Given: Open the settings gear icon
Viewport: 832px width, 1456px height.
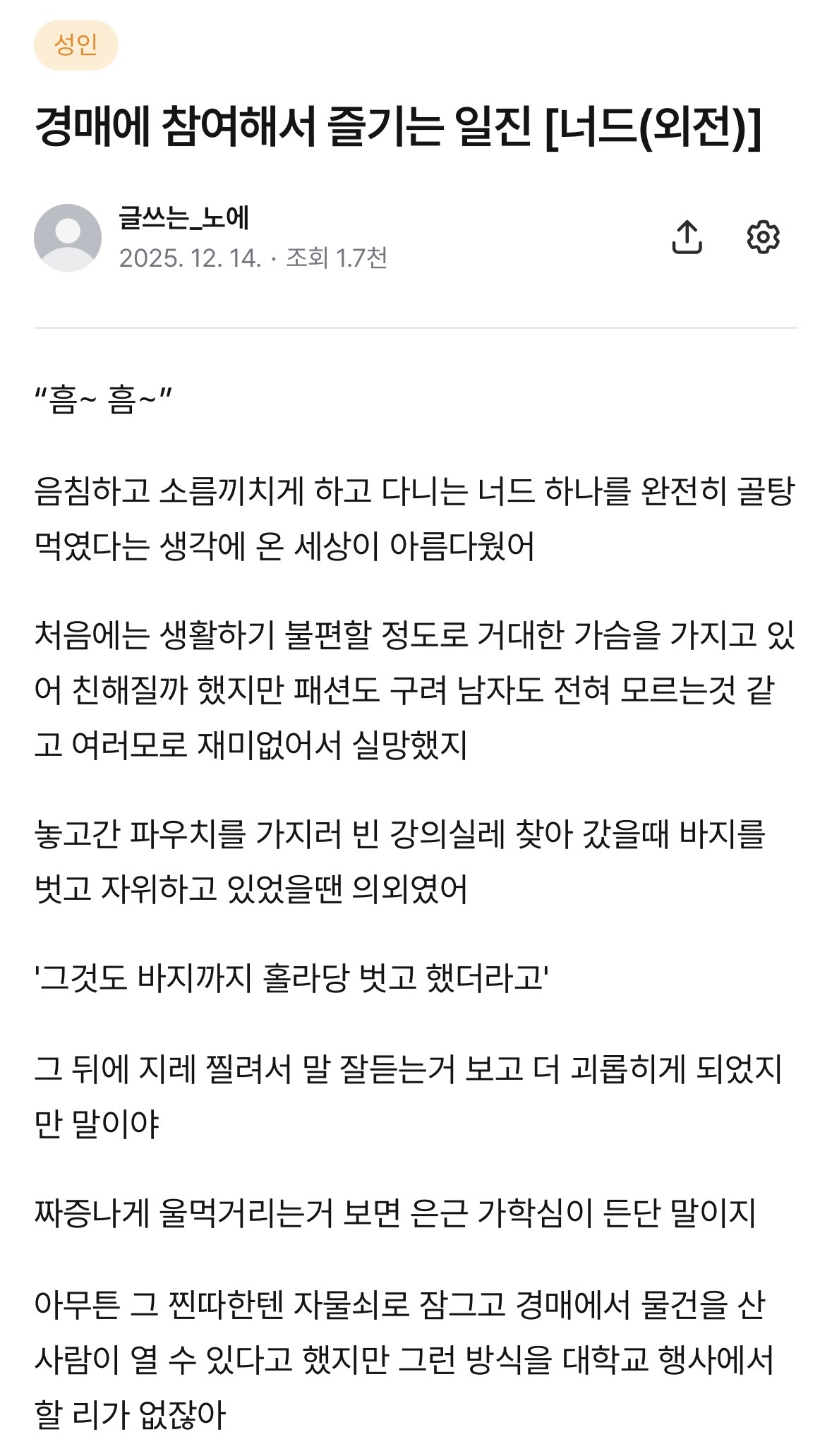Looking at the screenshot, I should coord(763,237).
